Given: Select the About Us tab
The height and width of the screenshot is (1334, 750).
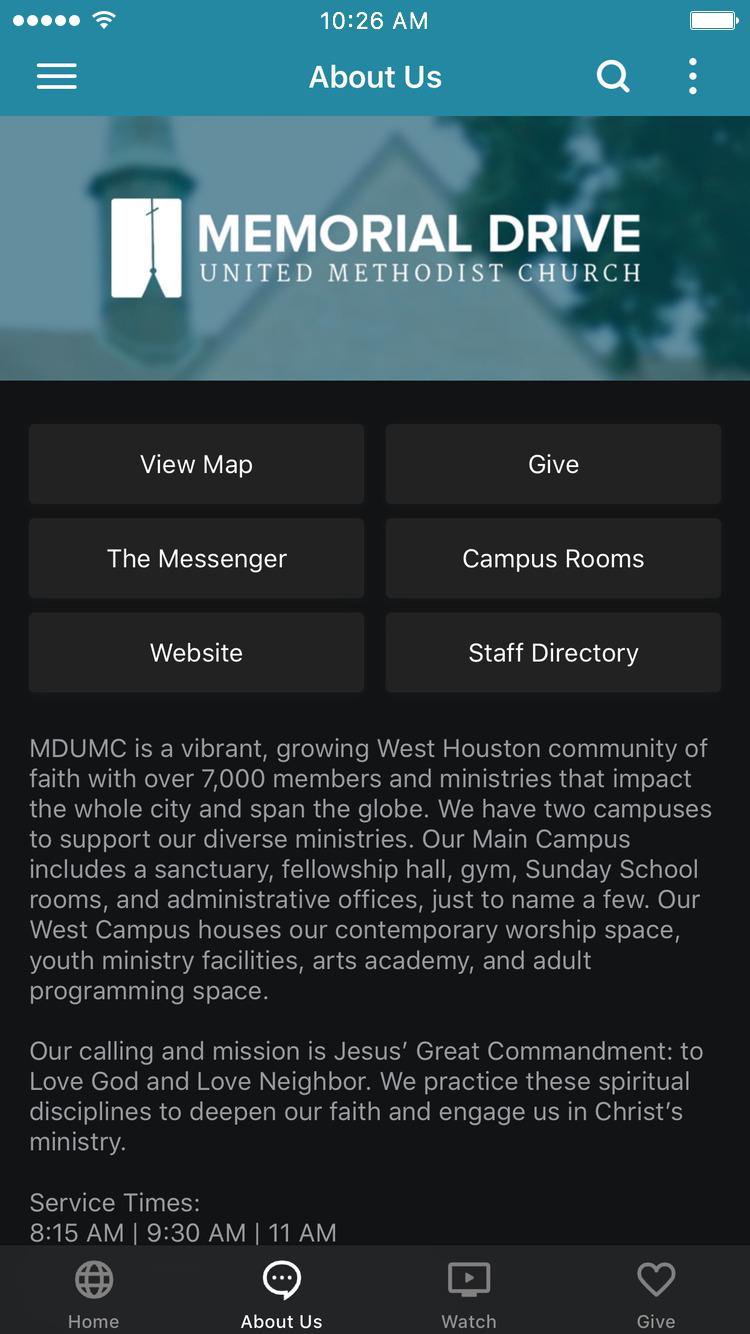Looking at the screenshot, I should click(x=282, y=1293).
